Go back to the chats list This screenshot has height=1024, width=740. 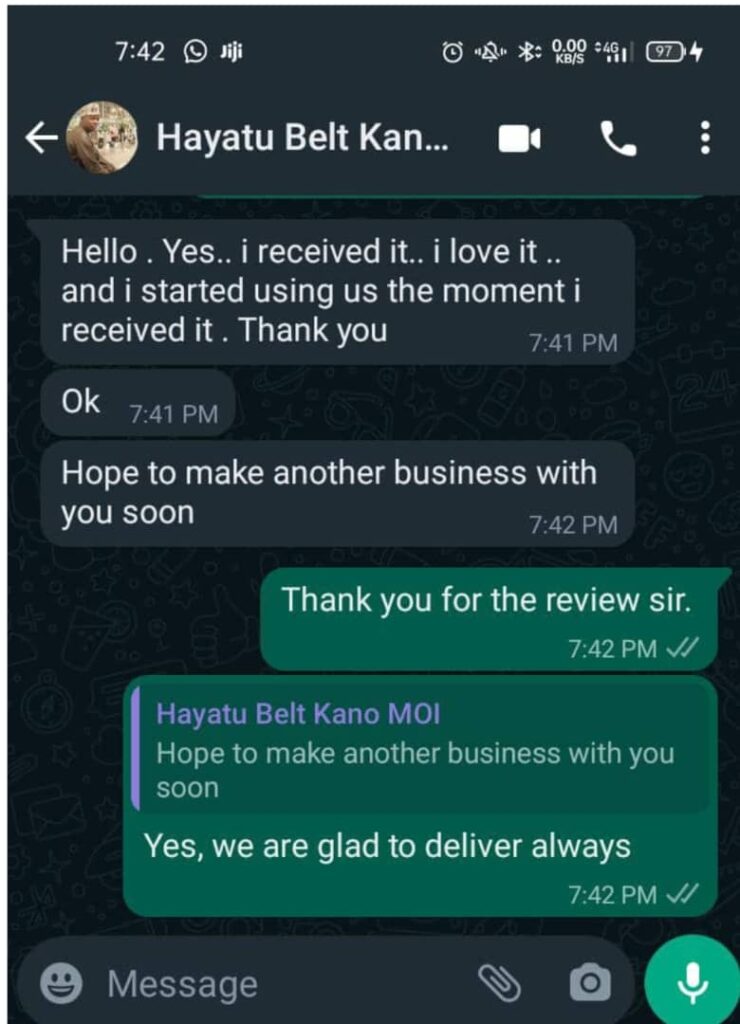[x=40, y=139]
